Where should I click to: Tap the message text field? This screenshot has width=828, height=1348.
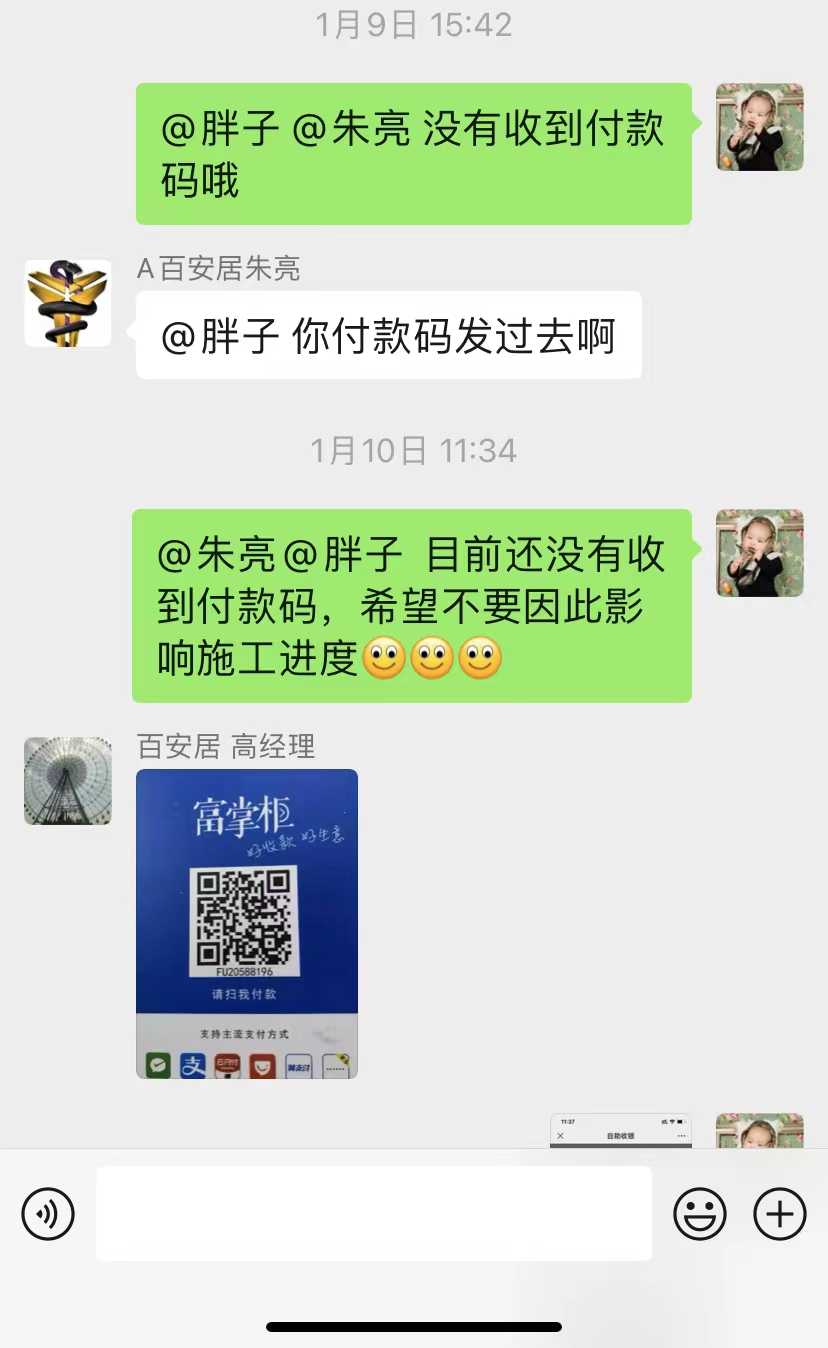374,1214
